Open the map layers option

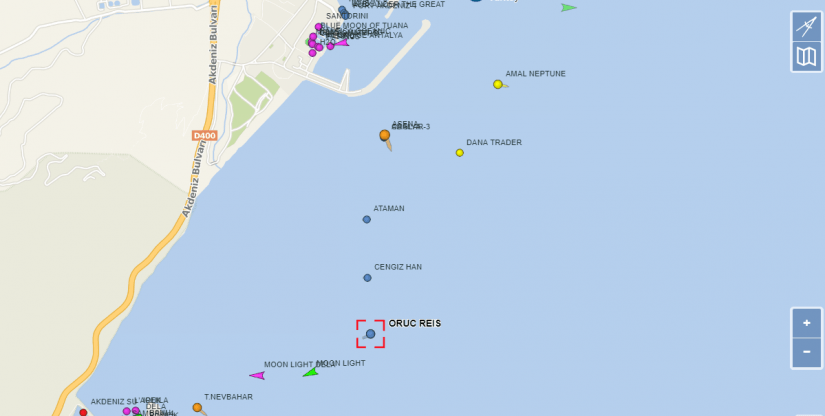[806, 57]
